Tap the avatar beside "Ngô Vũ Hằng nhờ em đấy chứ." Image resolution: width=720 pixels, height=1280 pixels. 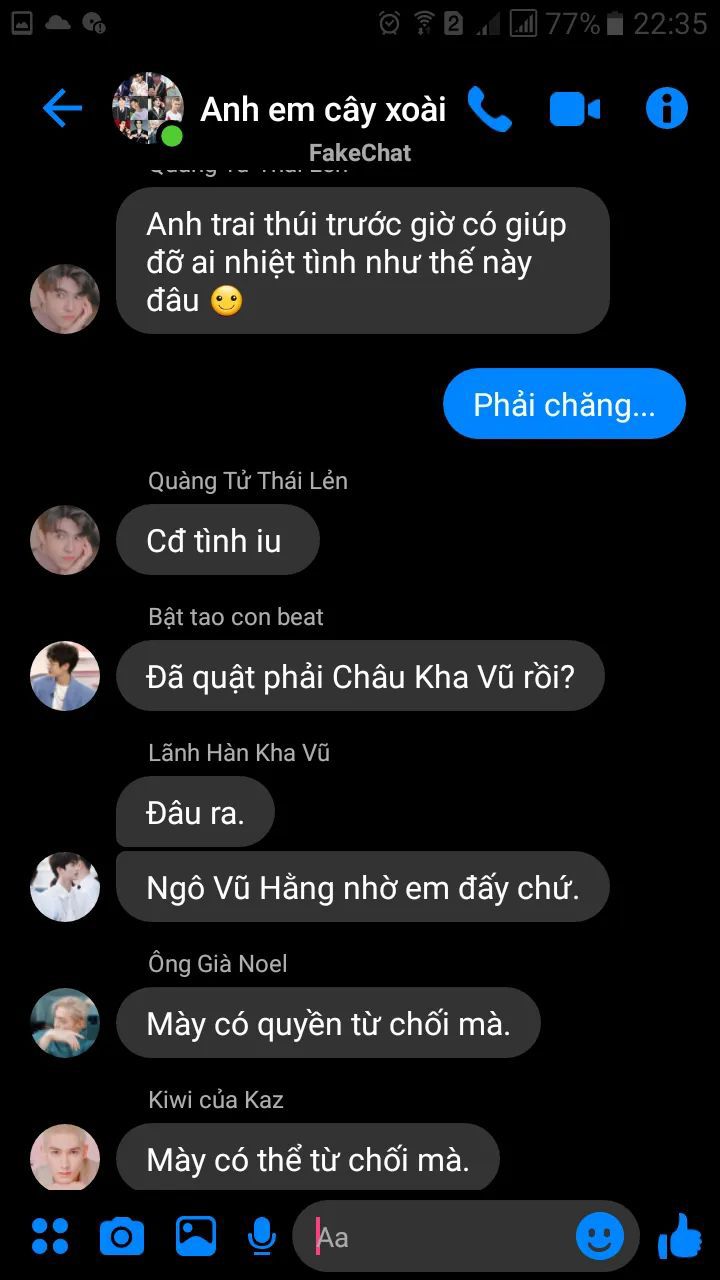[65, 887]
